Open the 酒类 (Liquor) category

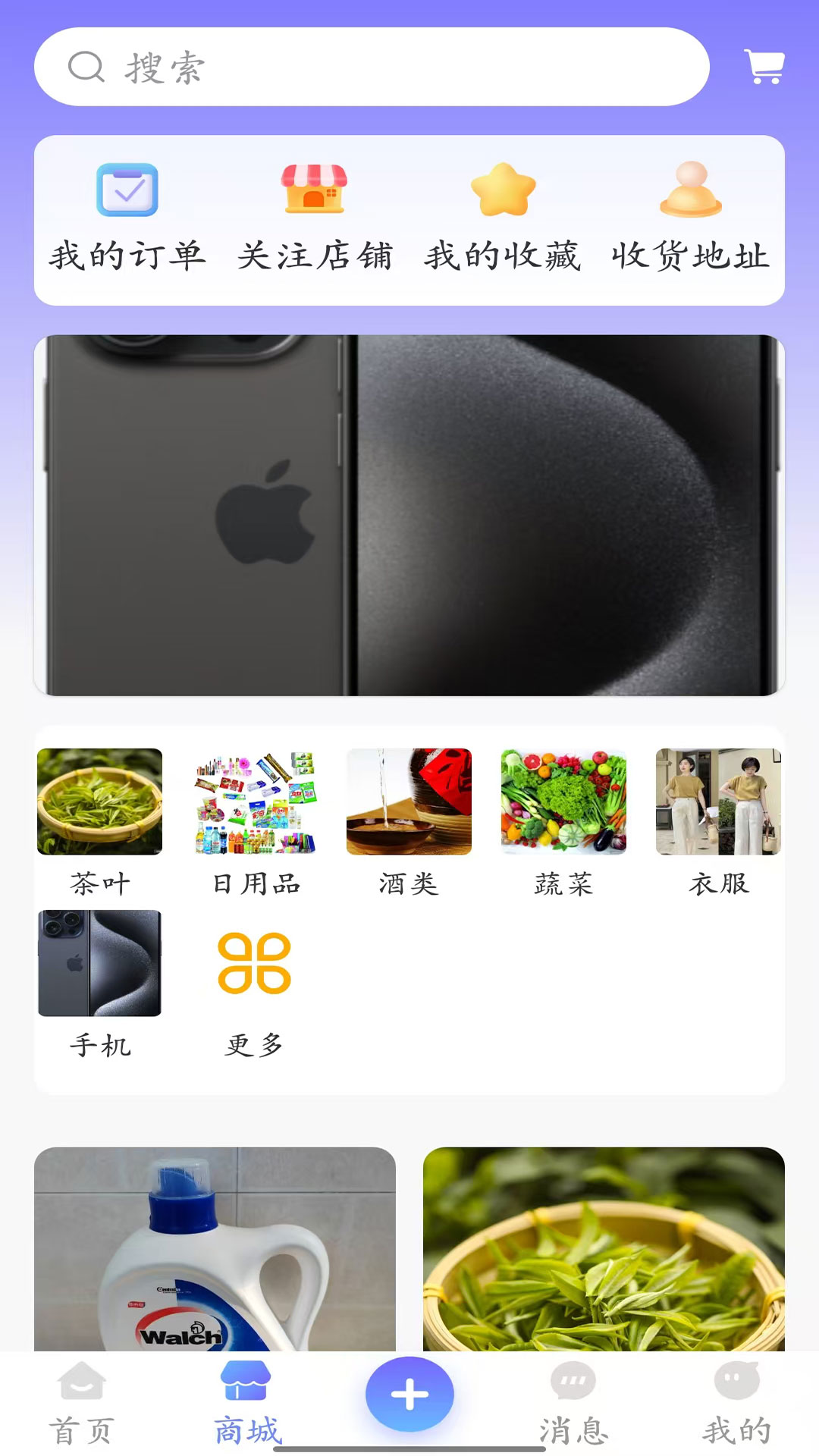coord(409,802)
